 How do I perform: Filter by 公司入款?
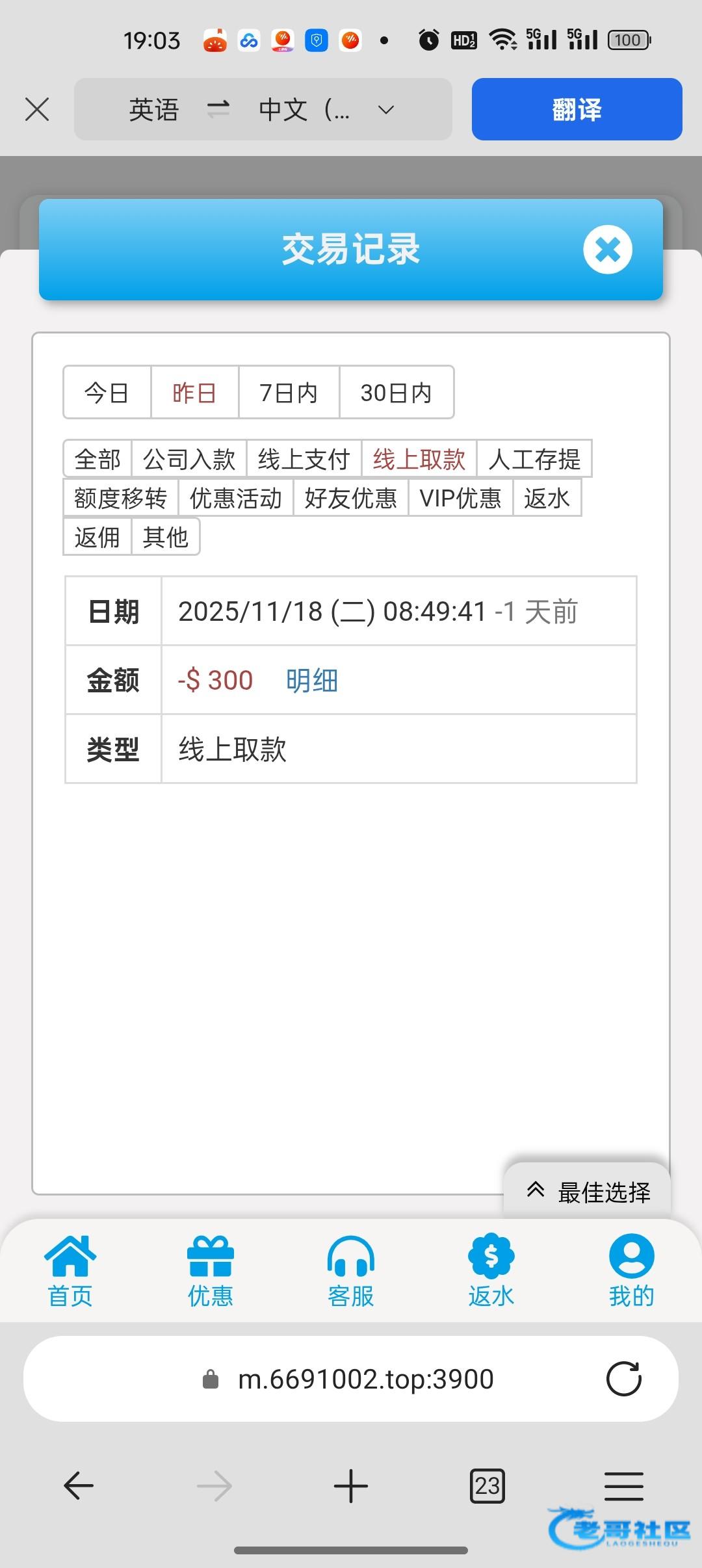point(188,459)
